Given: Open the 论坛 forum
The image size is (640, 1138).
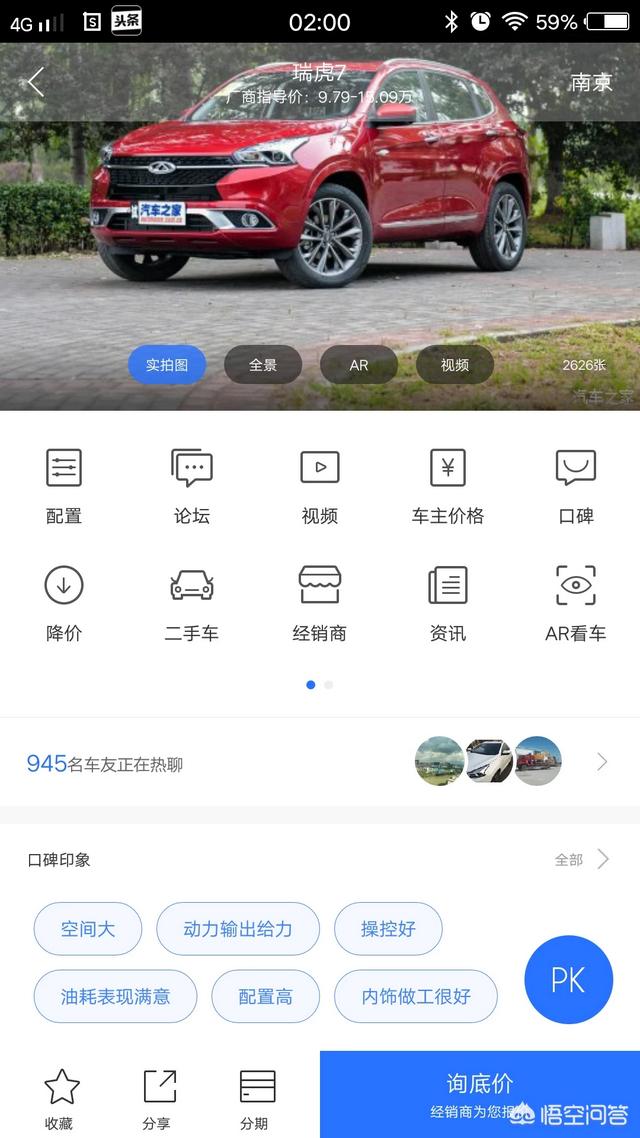Looking at the screenshot, I should point(192,486).
